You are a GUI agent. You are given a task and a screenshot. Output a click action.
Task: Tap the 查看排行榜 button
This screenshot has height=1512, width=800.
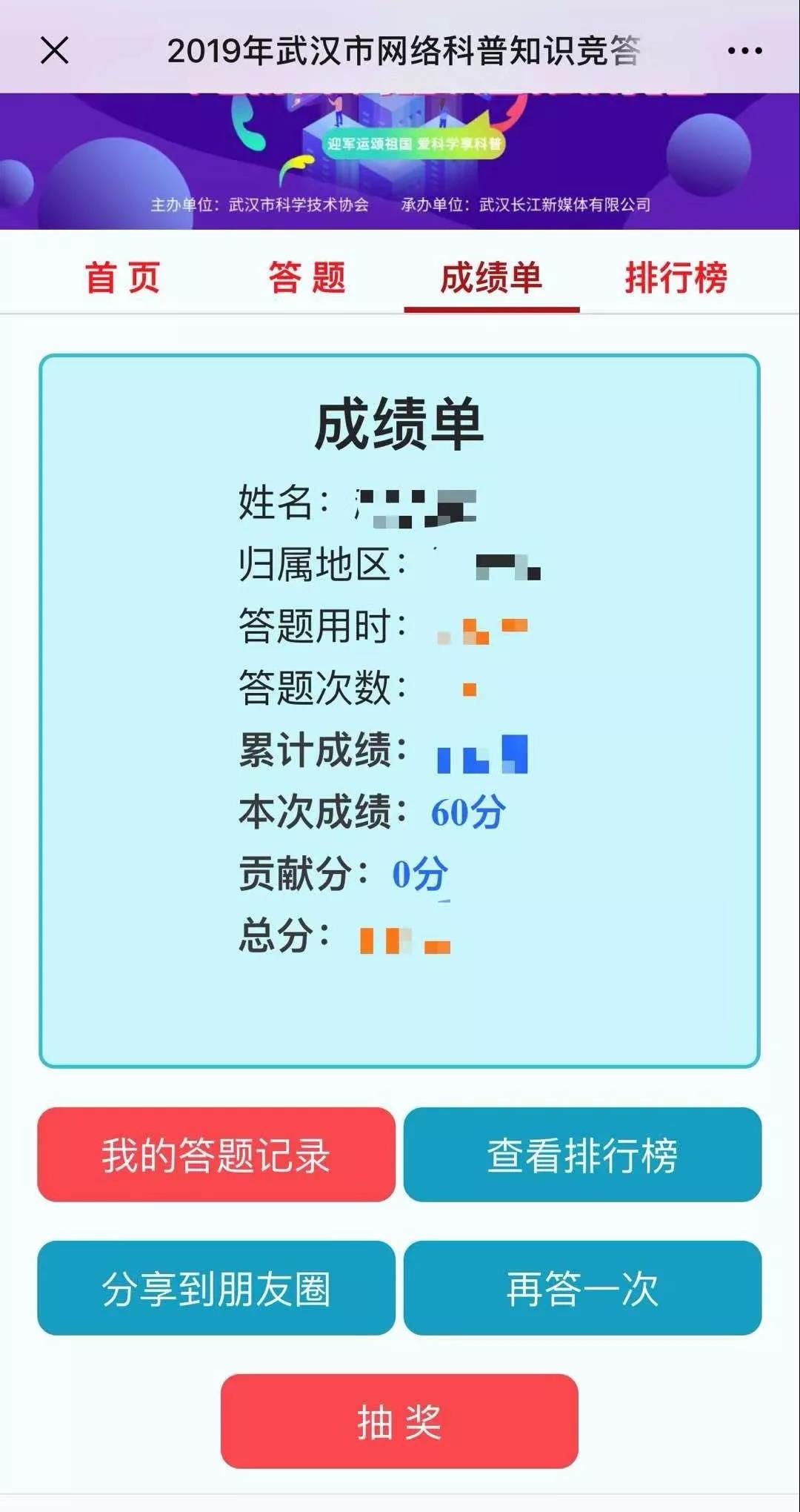[x=582, y=1155]
